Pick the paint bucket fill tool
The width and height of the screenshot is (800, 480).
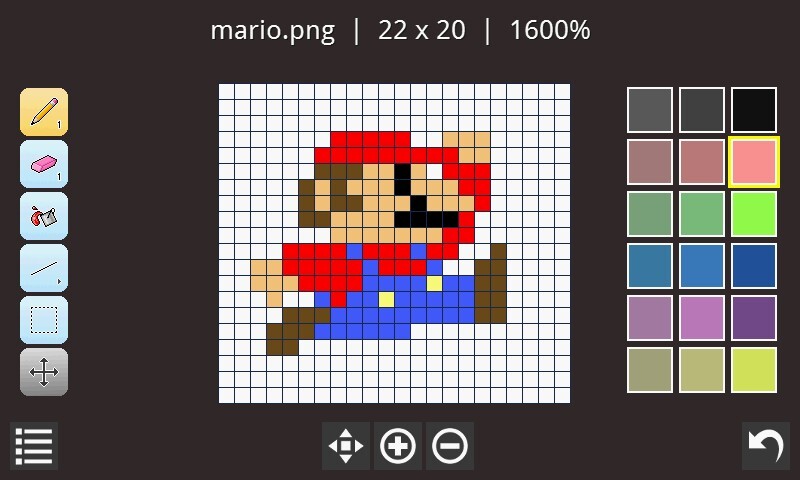(44, 216)
